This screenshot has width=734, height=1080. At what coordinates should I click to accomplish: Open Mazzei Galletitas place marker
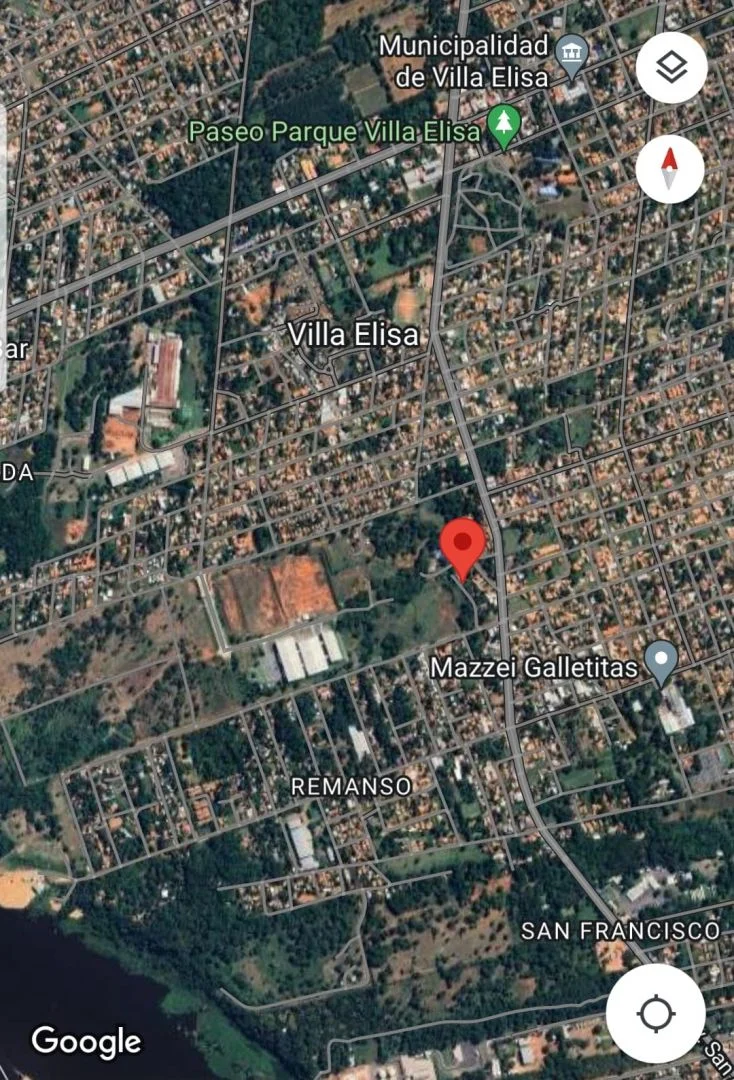[660, 660]
